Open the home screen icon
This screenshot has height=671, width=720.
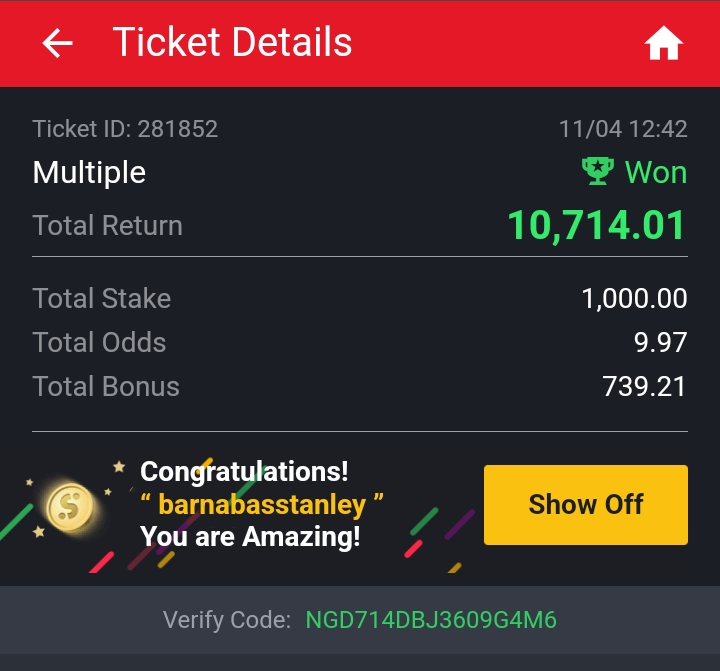click(x=663, y=44)
